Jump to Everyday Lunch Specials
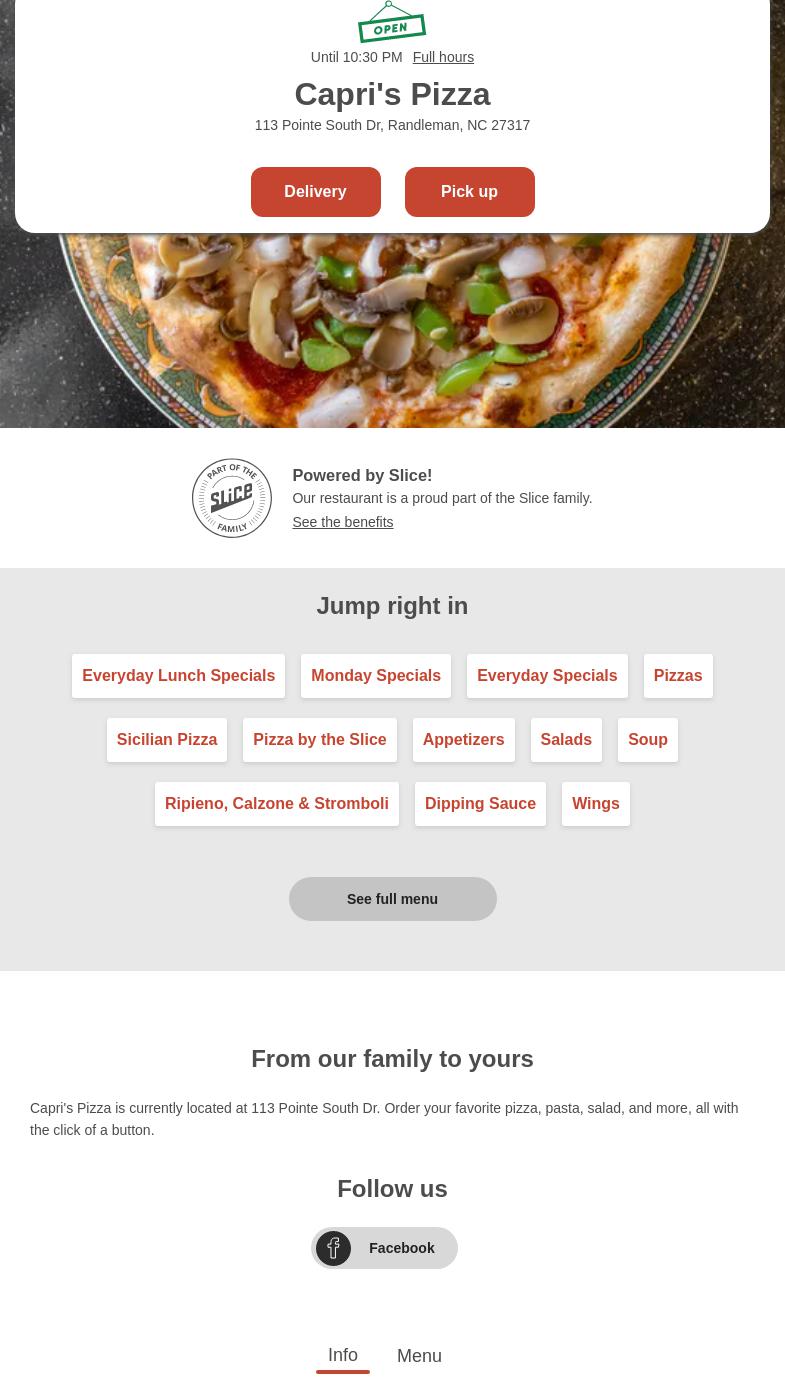Viewport: 785px width, 1392px height. coord(178,676)
